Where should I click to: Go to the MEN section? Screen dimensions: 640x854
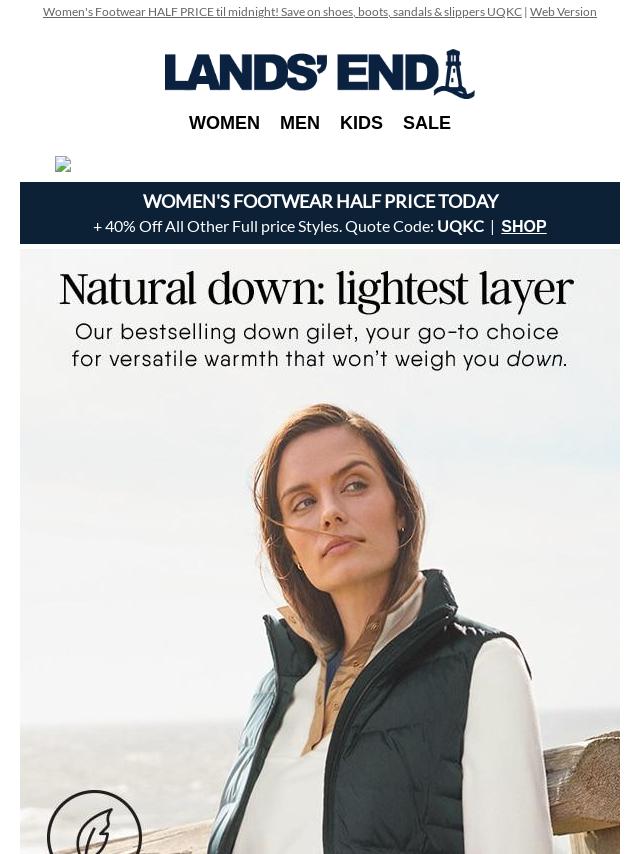point(299,123)
